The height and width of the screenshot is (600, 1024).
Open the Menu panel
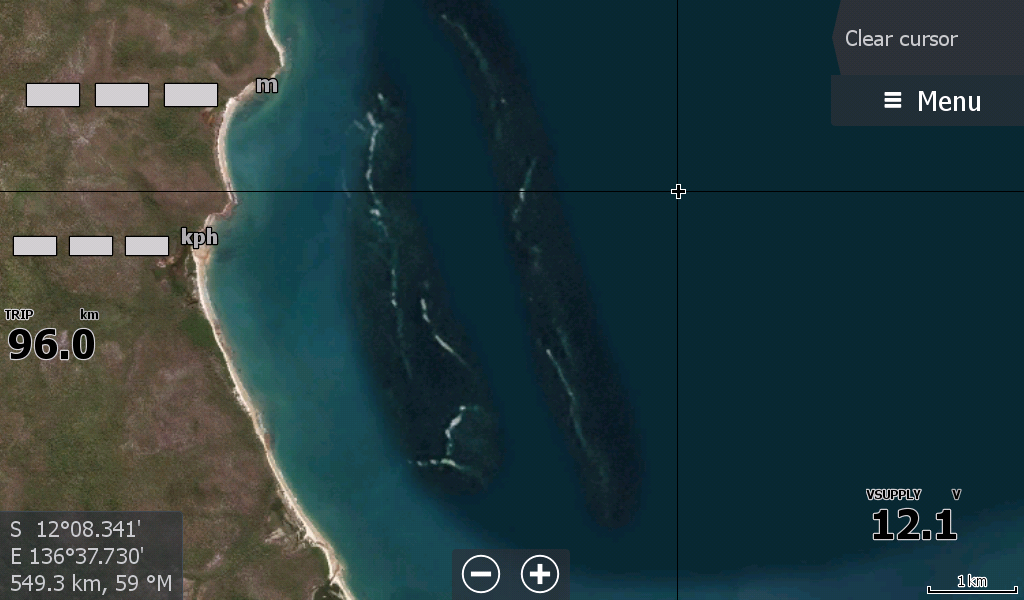click(930, 101)
